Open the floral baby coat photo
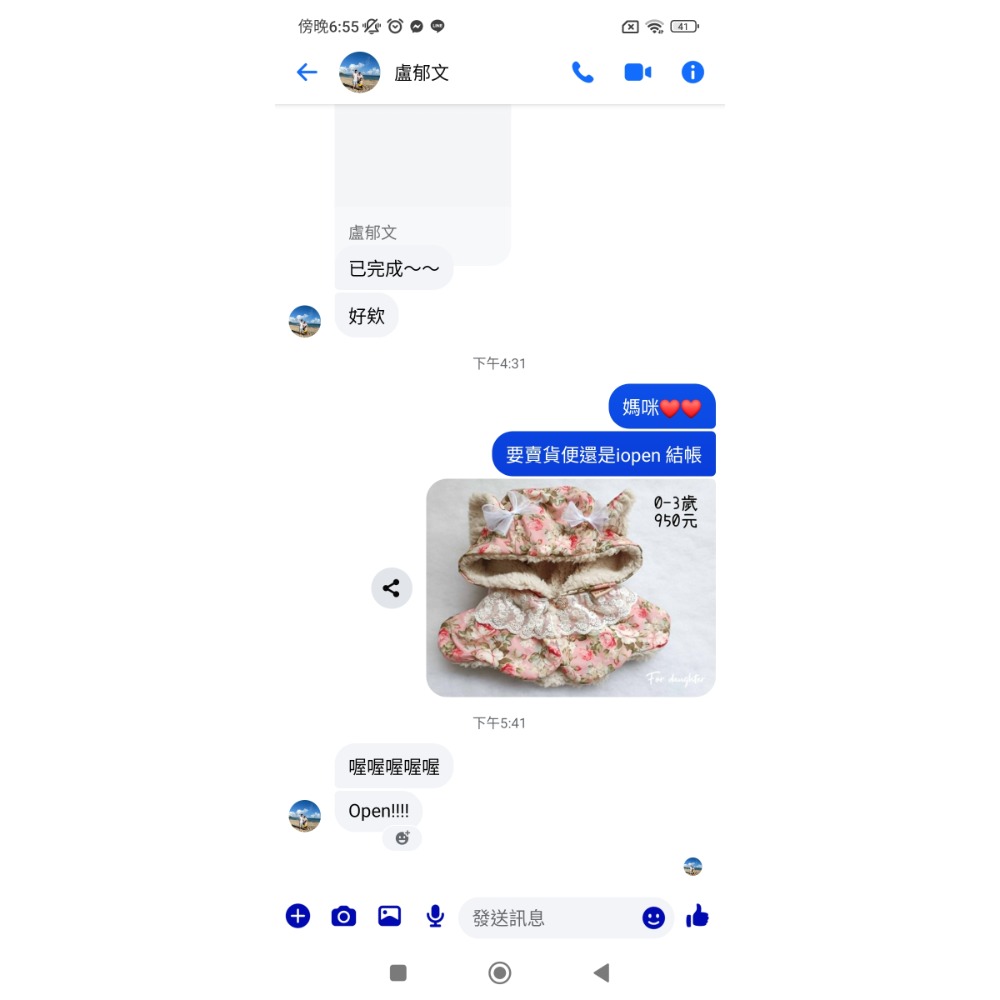Screen dimensions: 1000x1000 570,588
